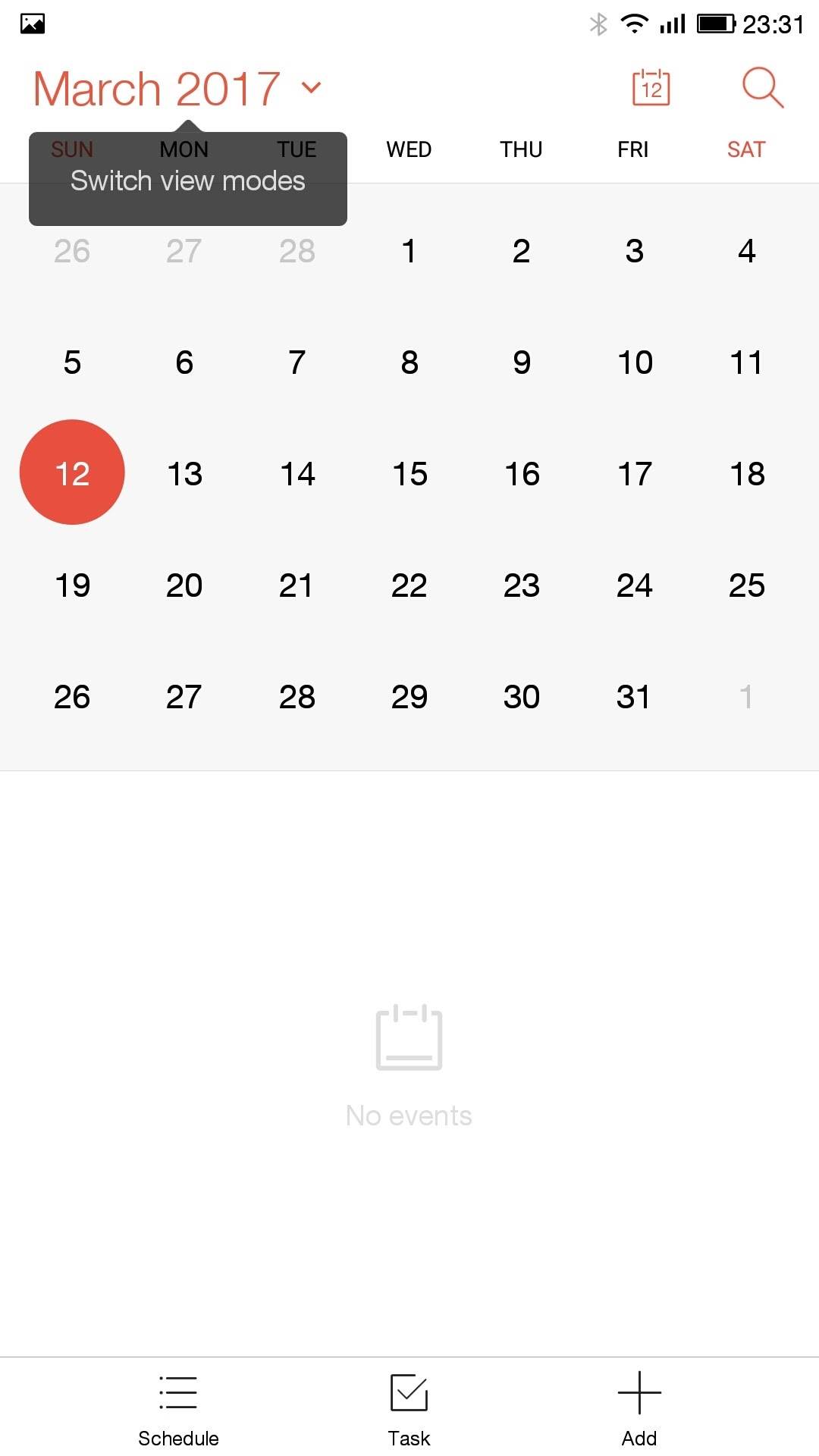Image resolution: width=819 pixels, height=1456 pixels.
Task: Select March 9 on the calendar
Action: [522, 362]
